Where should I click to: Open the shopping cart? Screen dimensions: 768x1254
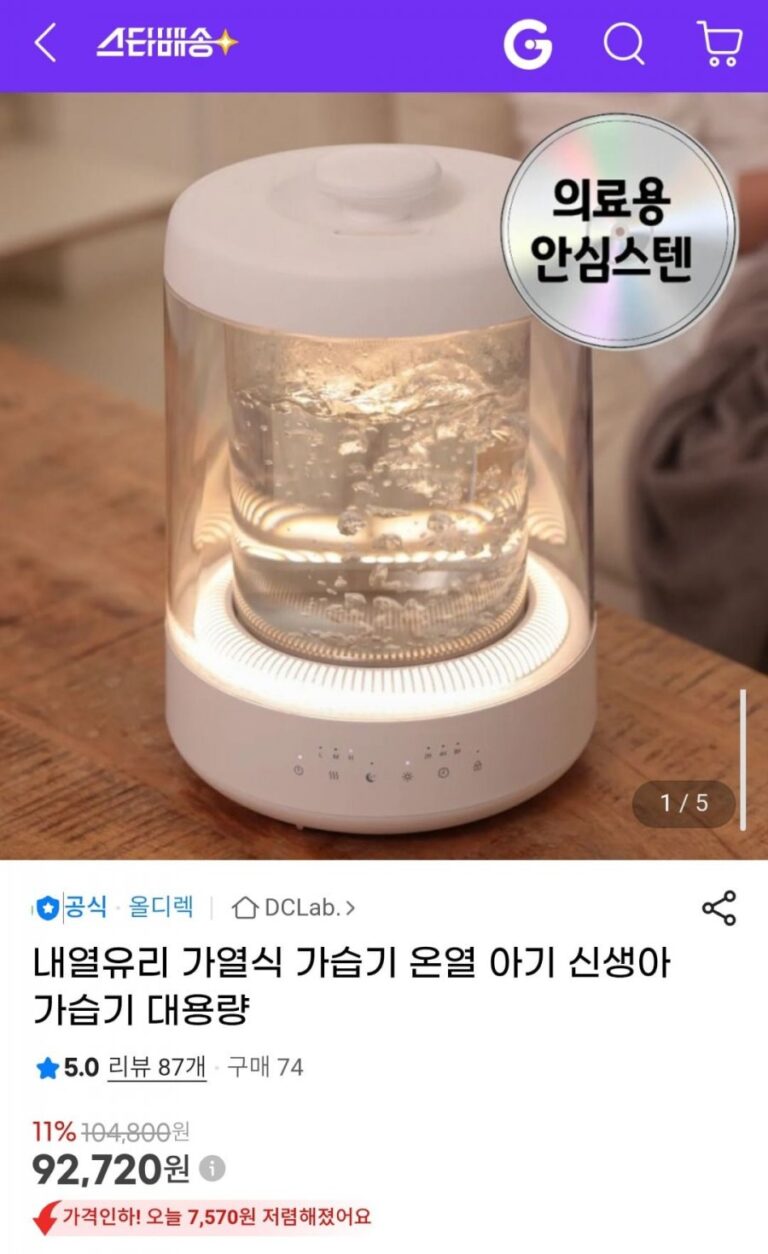point(719,45)
